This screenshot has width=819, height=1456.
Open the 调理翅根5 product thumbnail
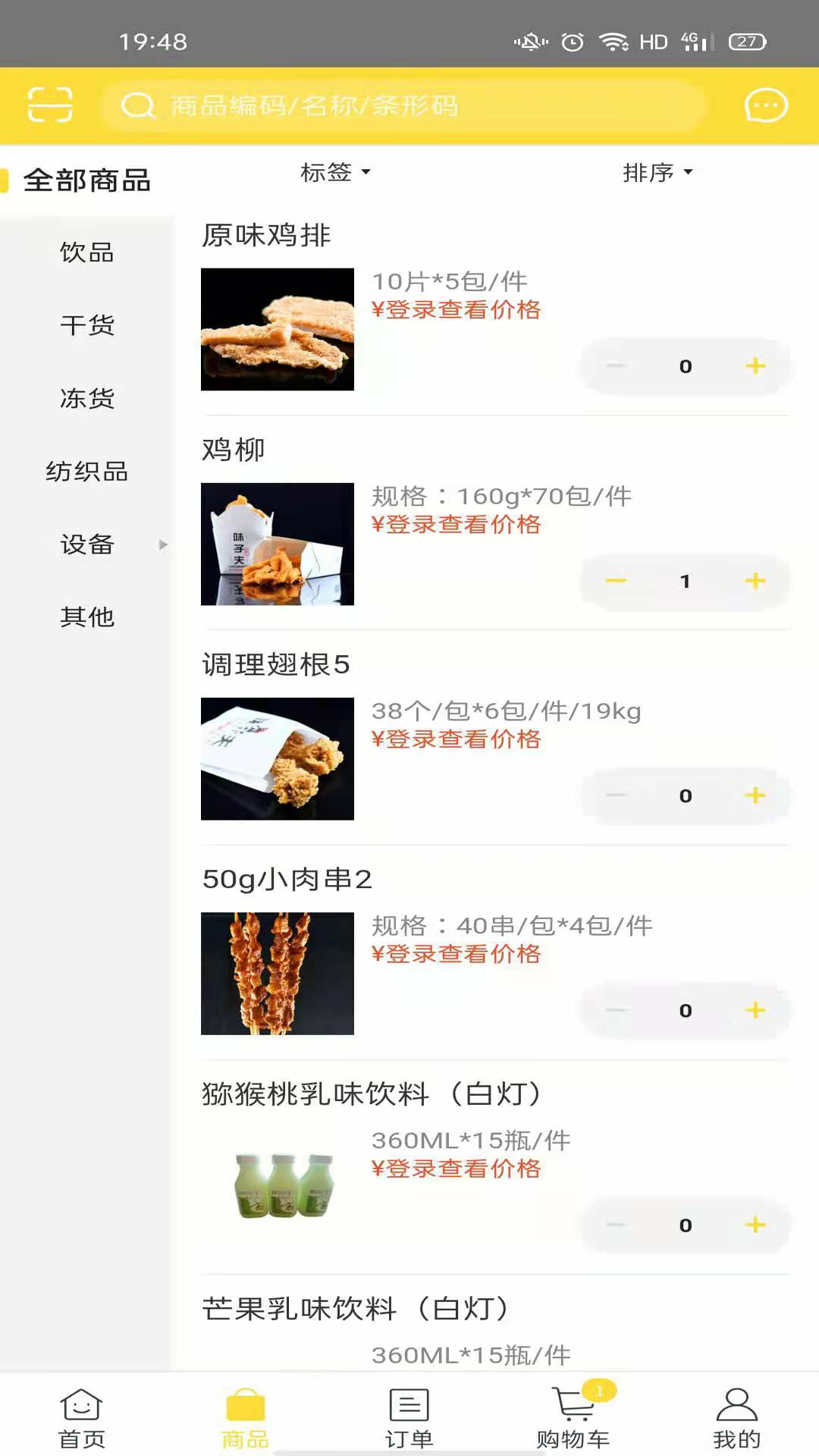[277, 758]
